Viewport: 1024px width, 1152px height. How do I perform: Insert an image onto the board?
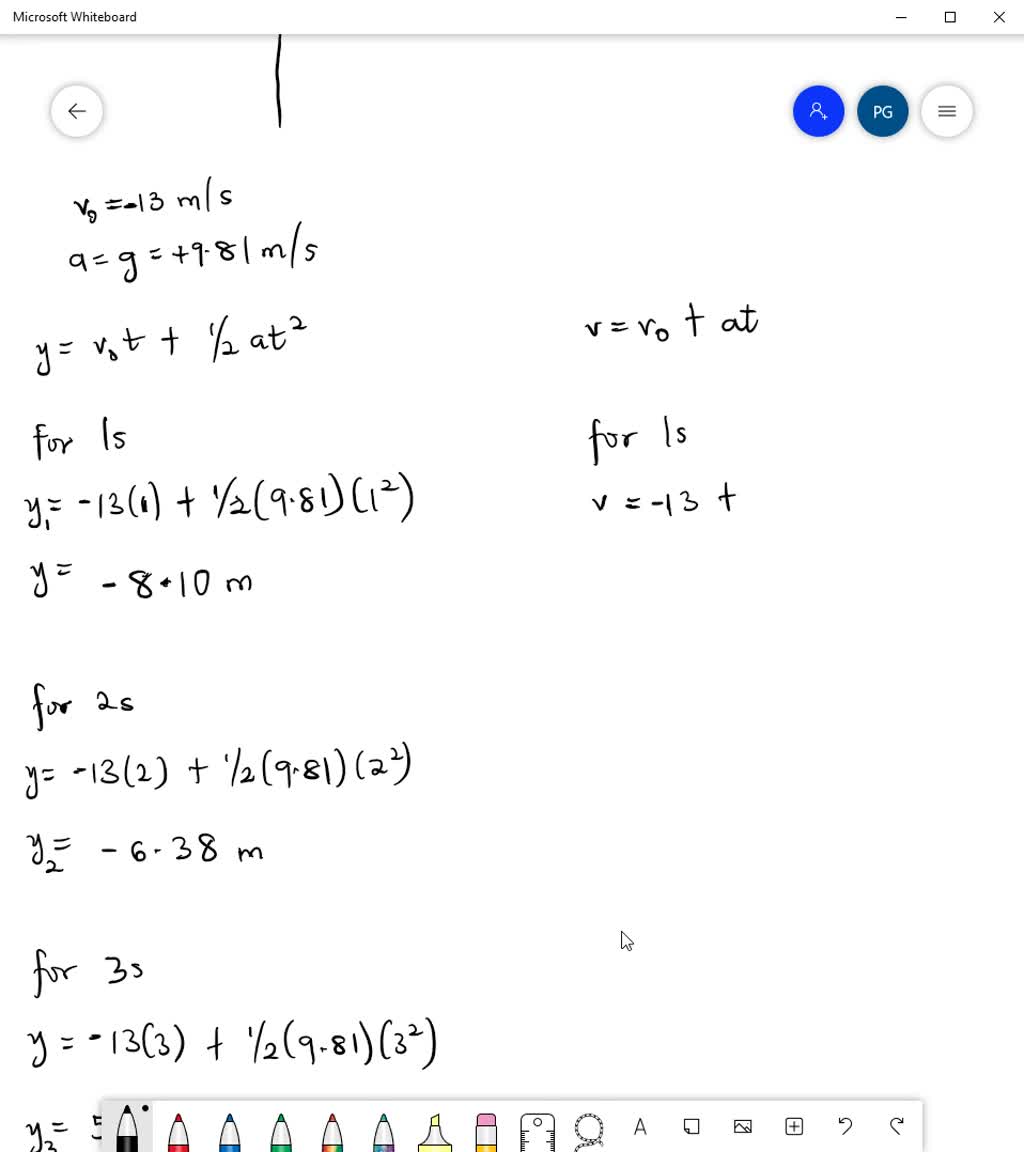point(743,1127)
